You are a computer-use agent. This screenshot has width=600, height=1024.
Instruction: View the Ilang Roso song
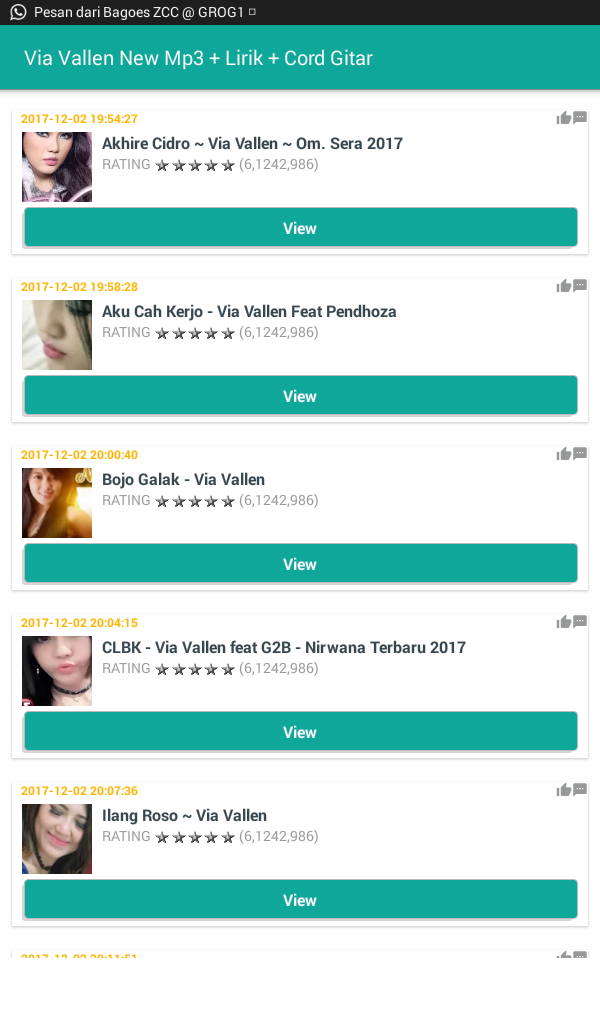coord(300,900)
